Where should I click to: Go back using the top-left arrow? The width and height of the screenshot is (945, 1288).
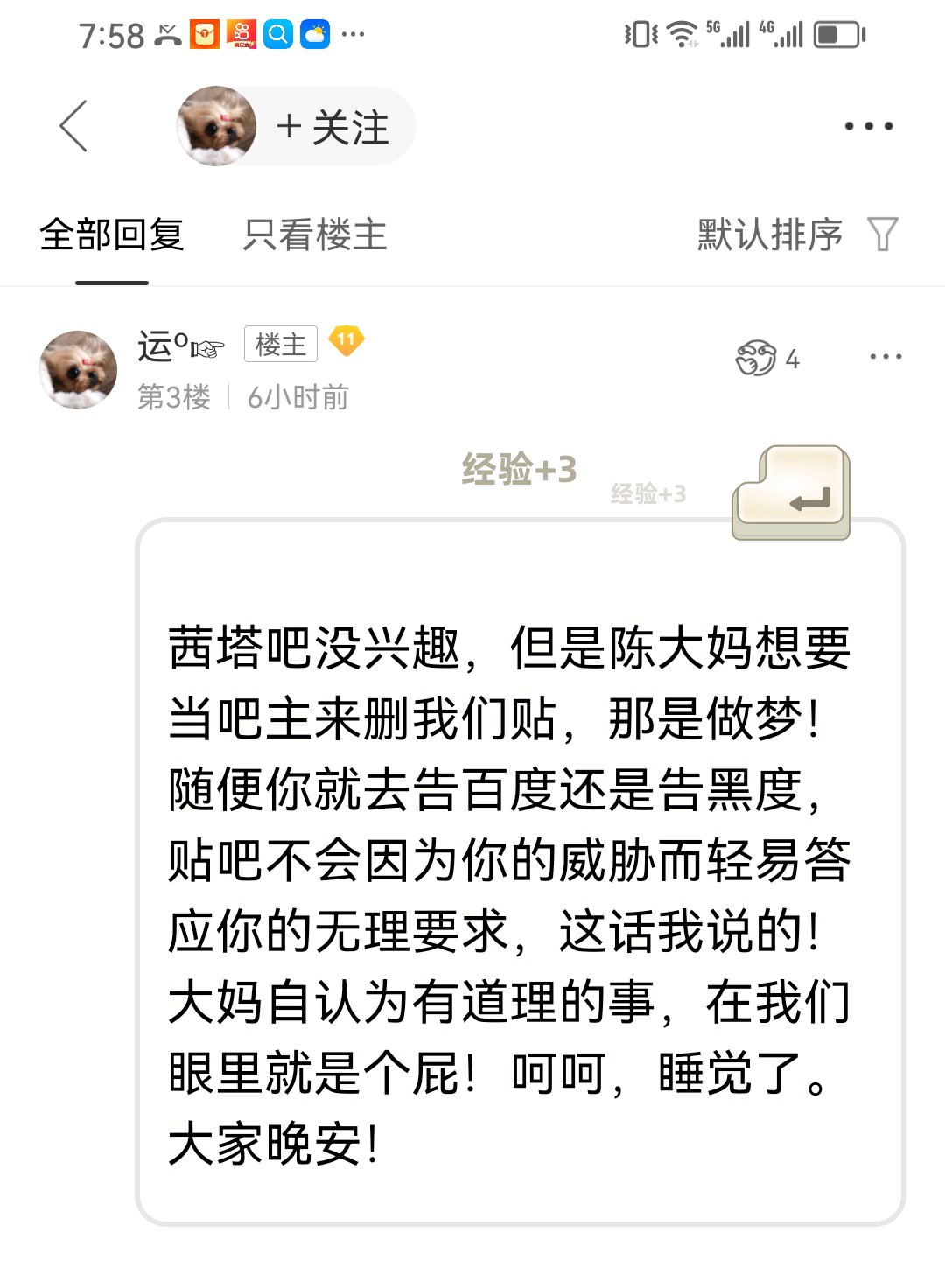(73, 126)
